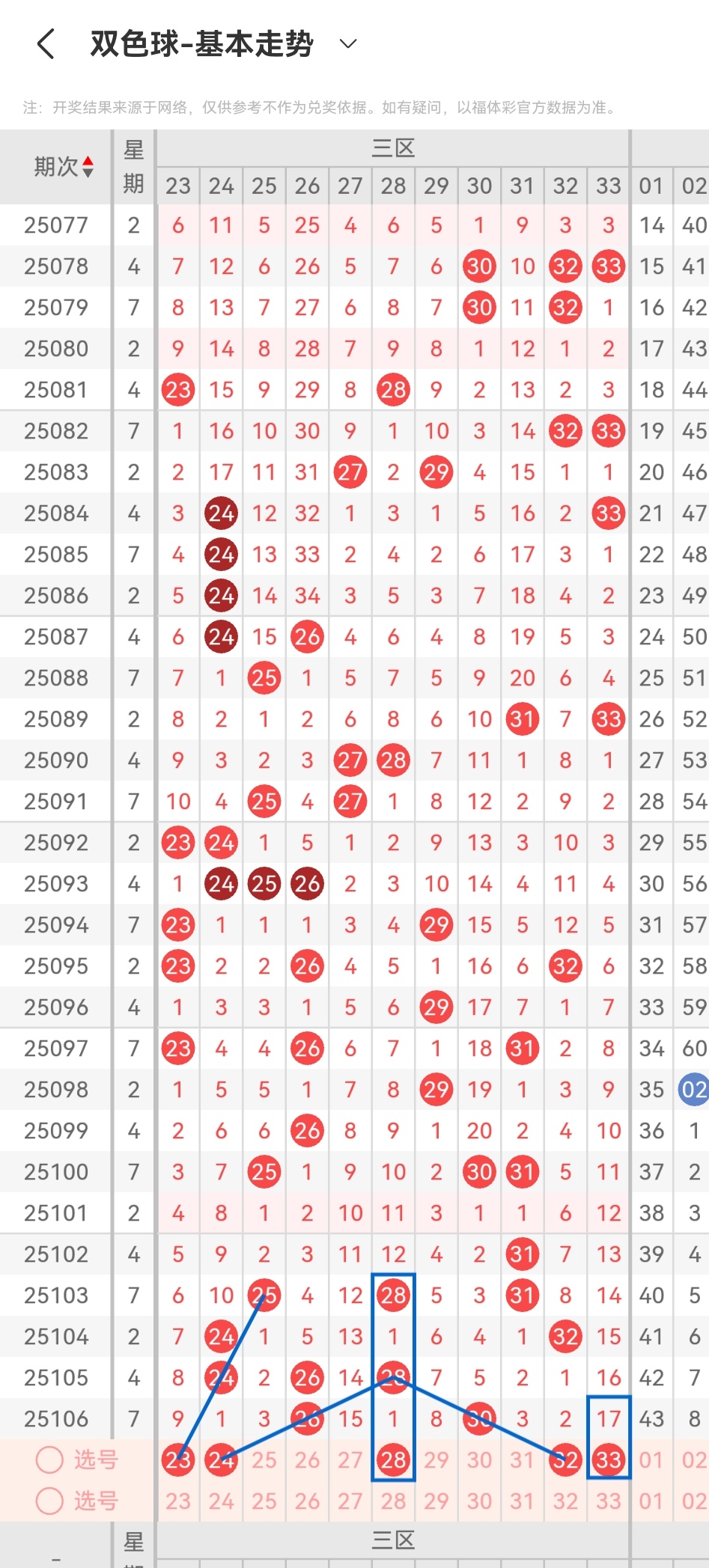
Task: Tap the period 25106 row label
Action: [56, 1418]
